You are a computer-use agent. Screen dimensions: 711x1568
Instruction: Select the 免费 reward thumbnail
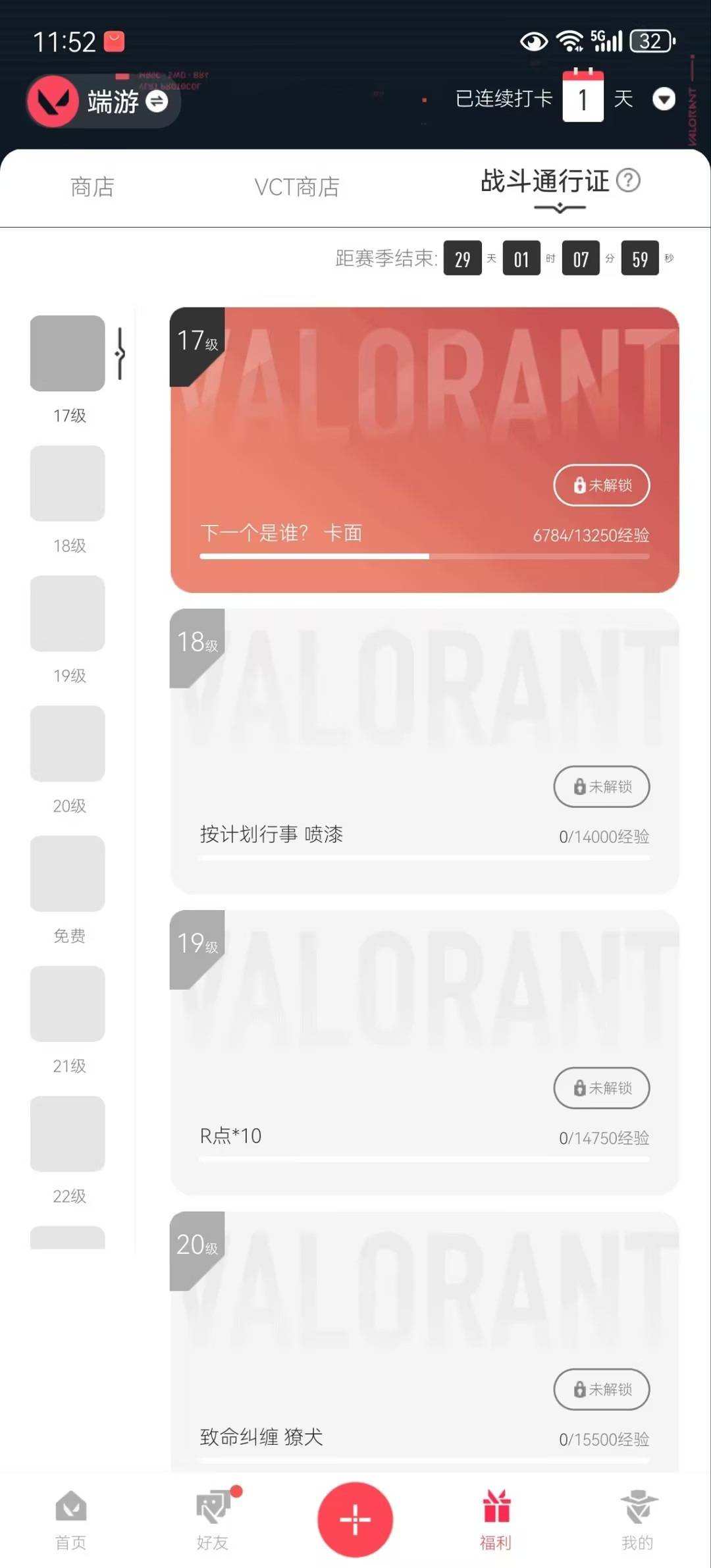pos(68,873)
